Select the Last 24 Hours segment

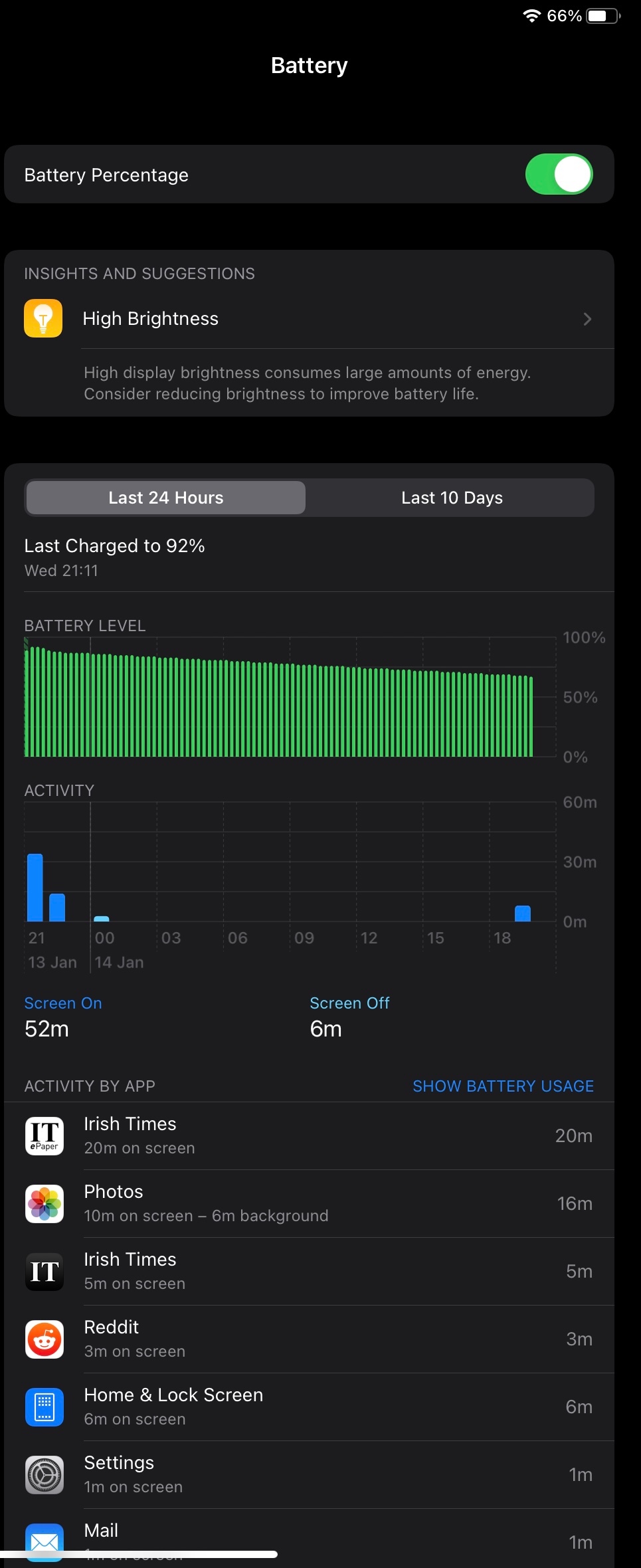[166, 498]
